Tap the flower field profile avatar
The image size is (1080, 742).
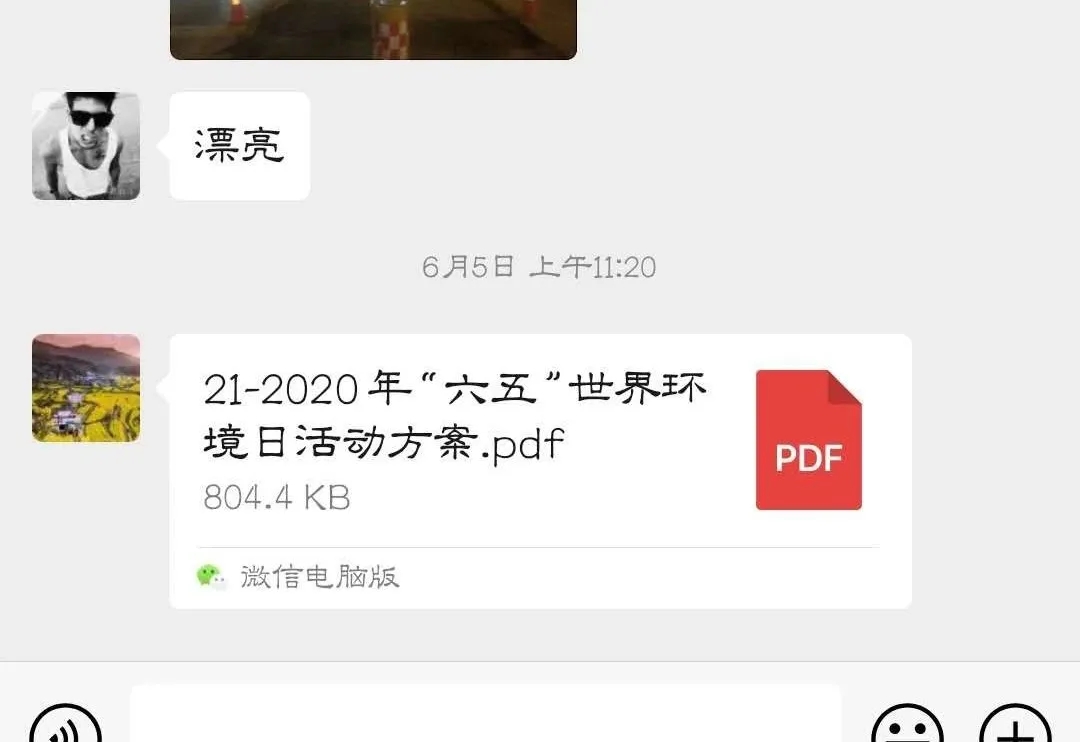click(86, 388)
